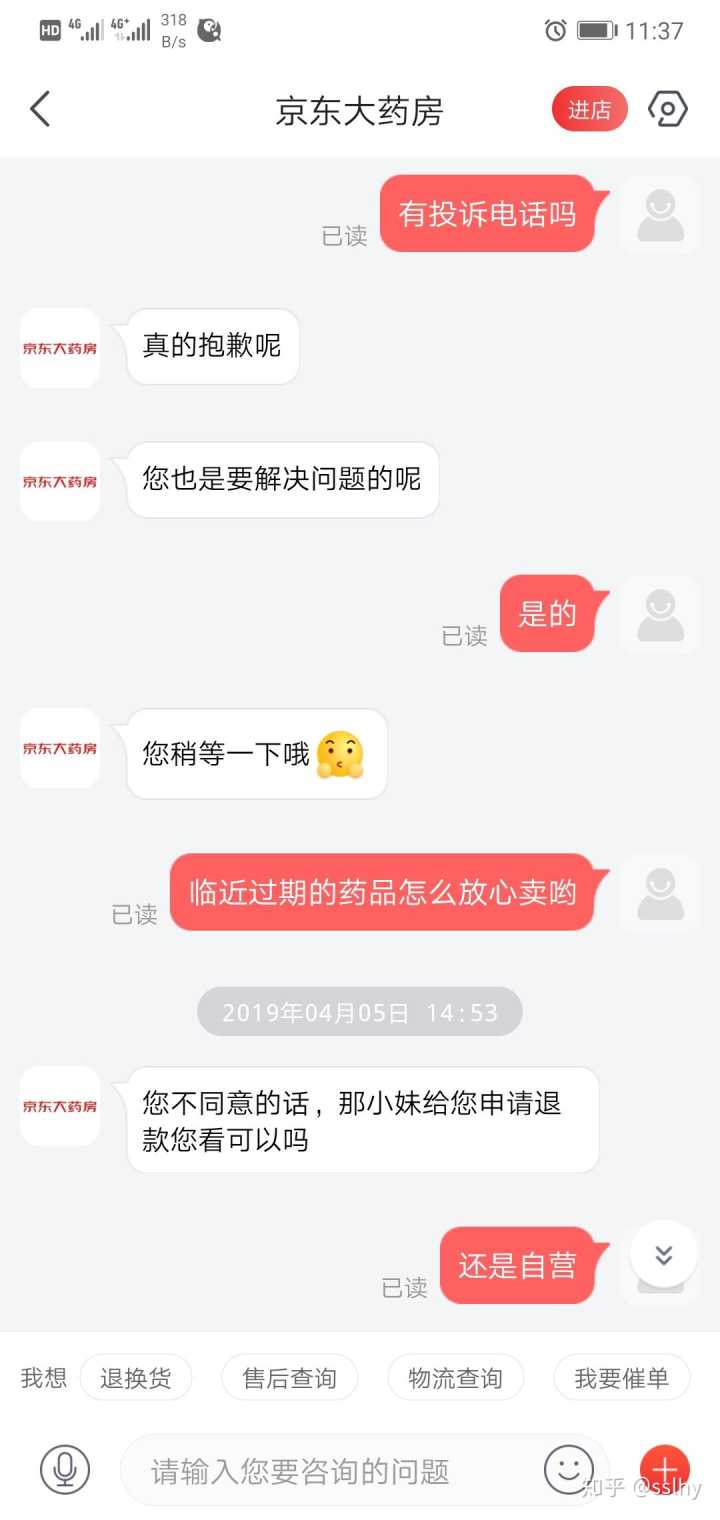The image size is (720, 1520).
Task: Go back using the top-left arrow
Action: tap(40, 109)
